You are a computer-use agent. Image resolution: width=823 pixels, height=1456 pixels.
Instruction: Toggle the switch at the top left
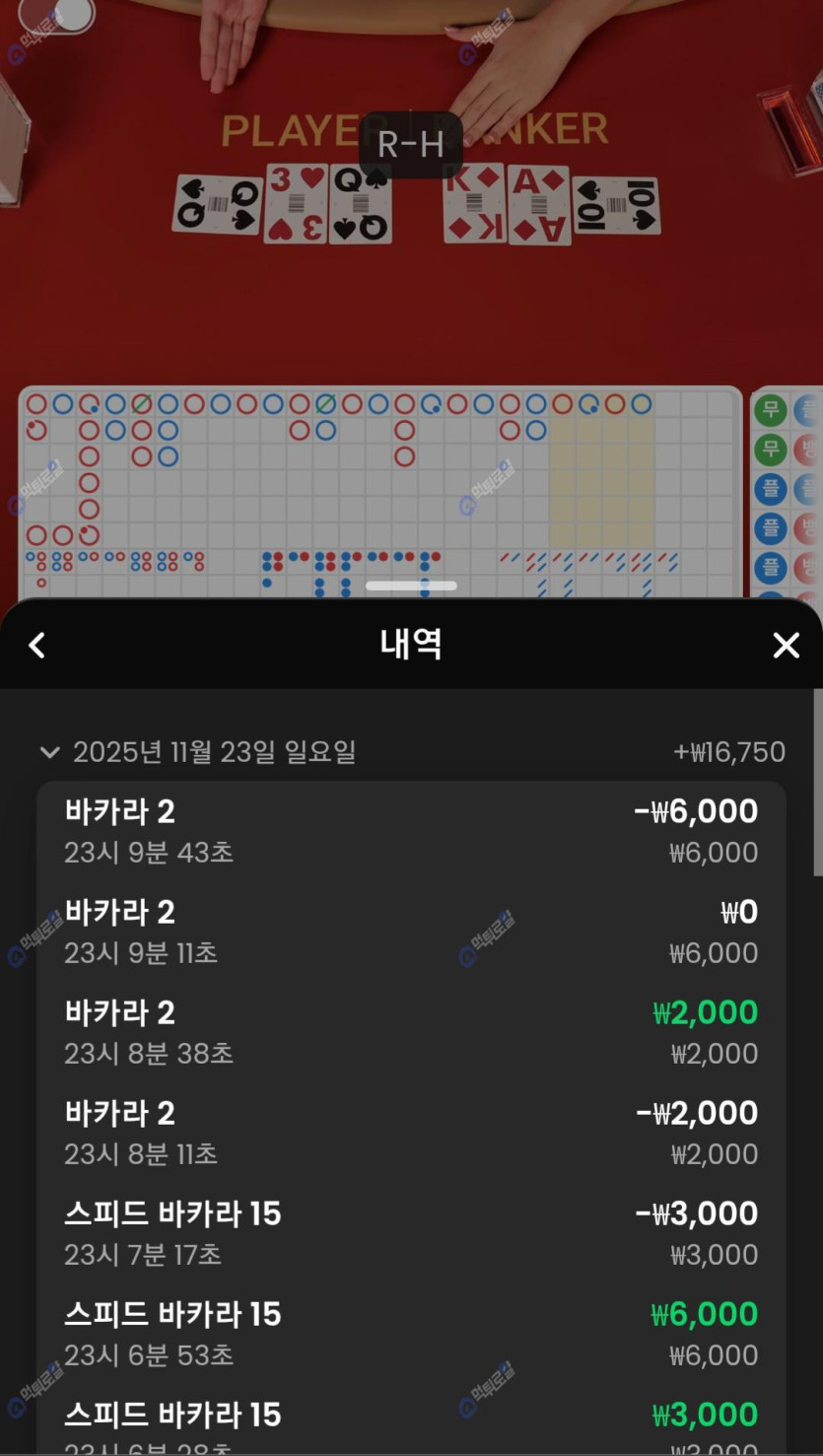[x=57, y=14]
